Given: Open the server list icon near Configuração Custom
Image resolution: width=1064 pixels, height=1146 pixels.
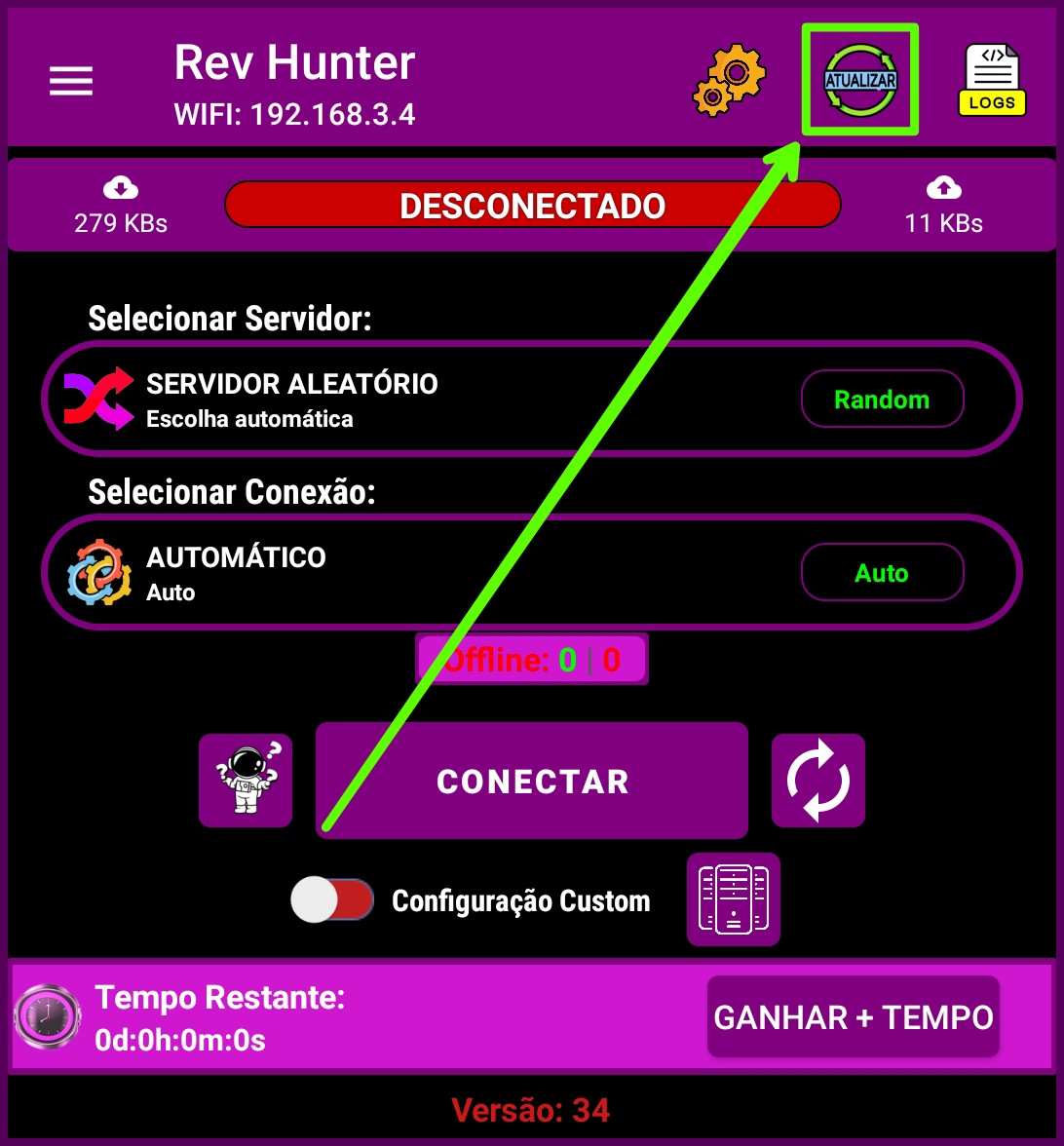Looking at the screenshot, I should (x=733, y=898).
